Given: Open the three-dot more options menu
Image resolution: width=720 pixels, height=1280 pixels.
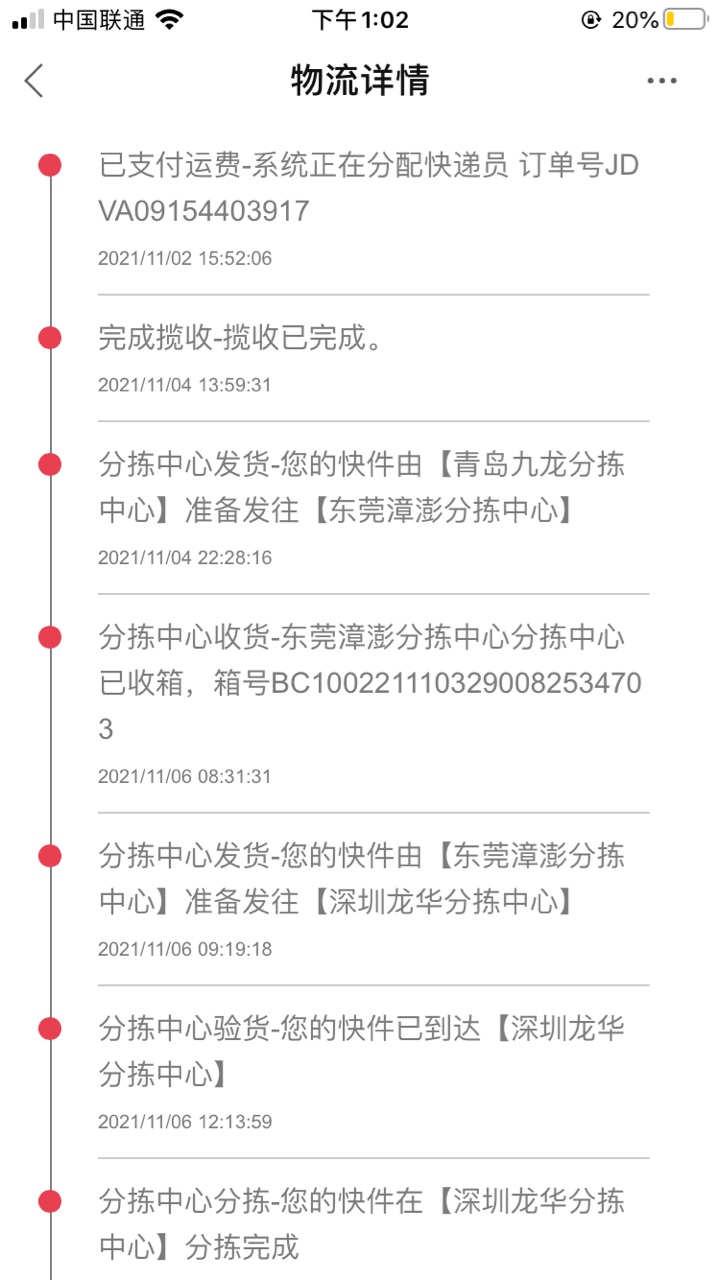Looking at the screenshot, I should pyautogui.click(x=662, y=81).
